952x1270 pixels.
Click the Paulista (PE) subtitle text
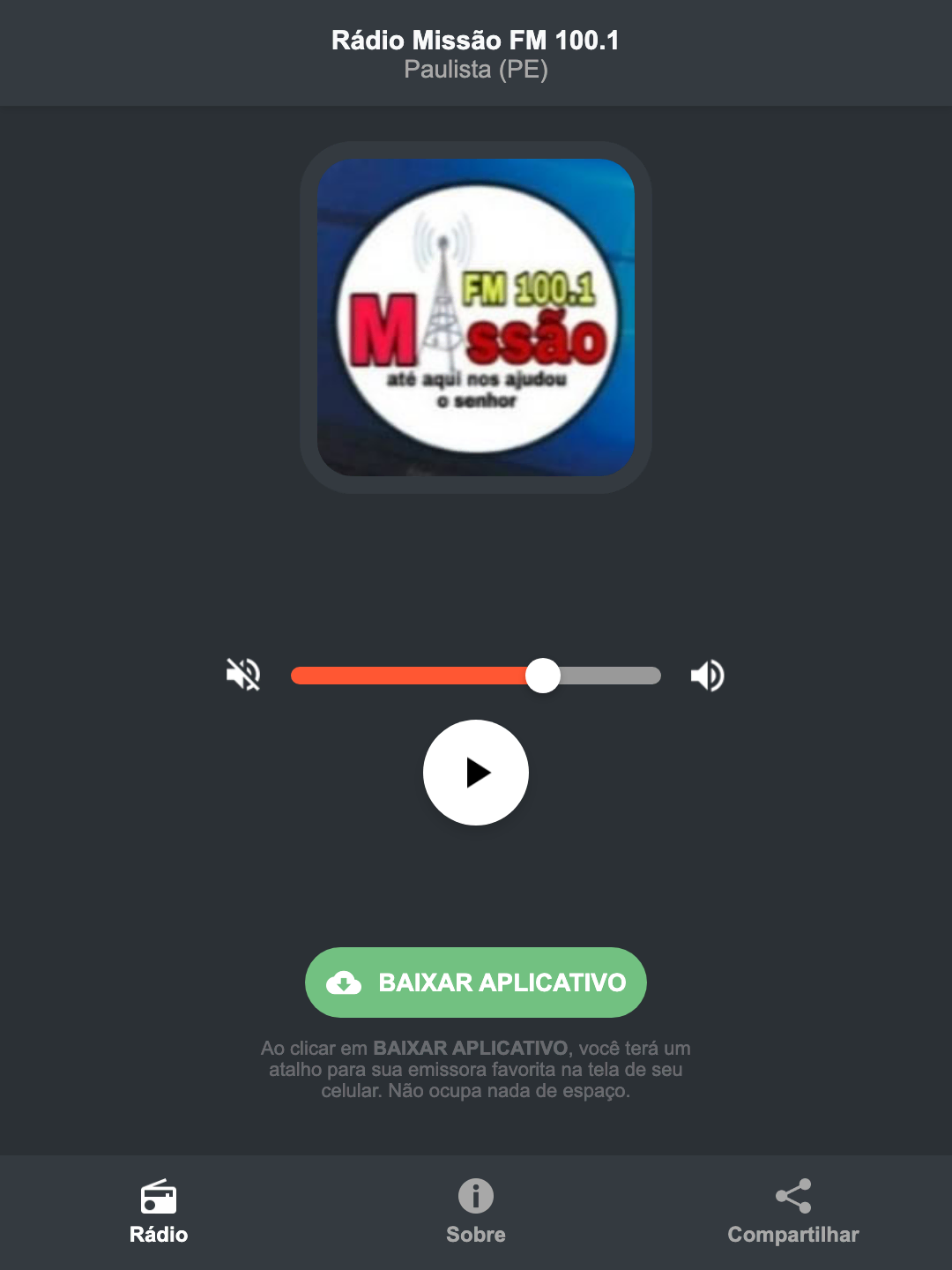[x=475, y=70]
